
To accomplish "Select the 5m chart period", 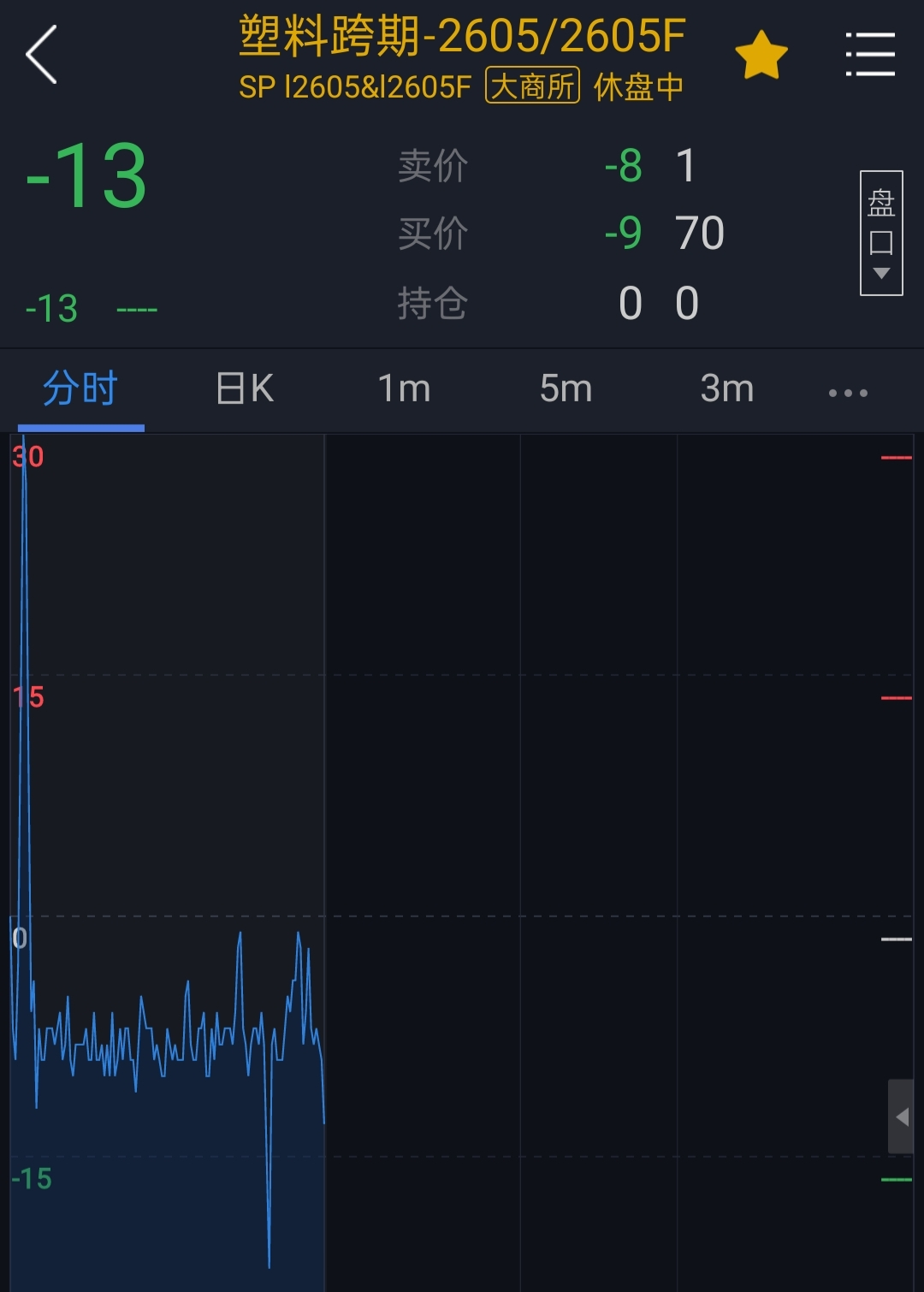I will click(x=566, y=389).
